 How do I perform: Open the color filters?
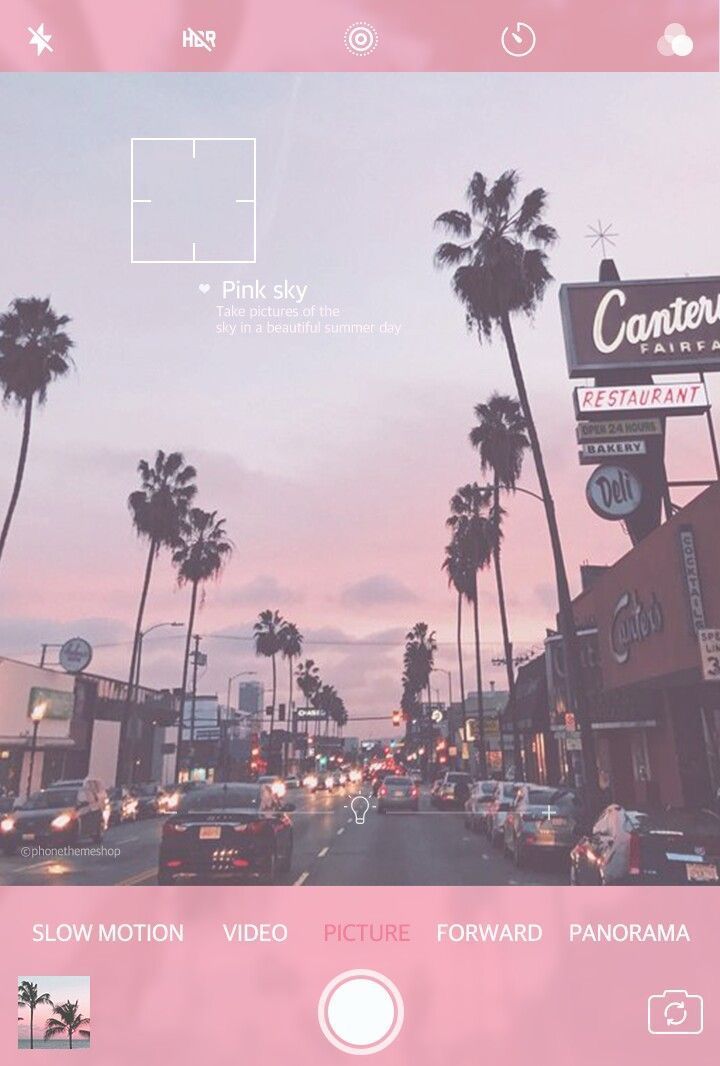pyautogui.click(x=675, y=41)
